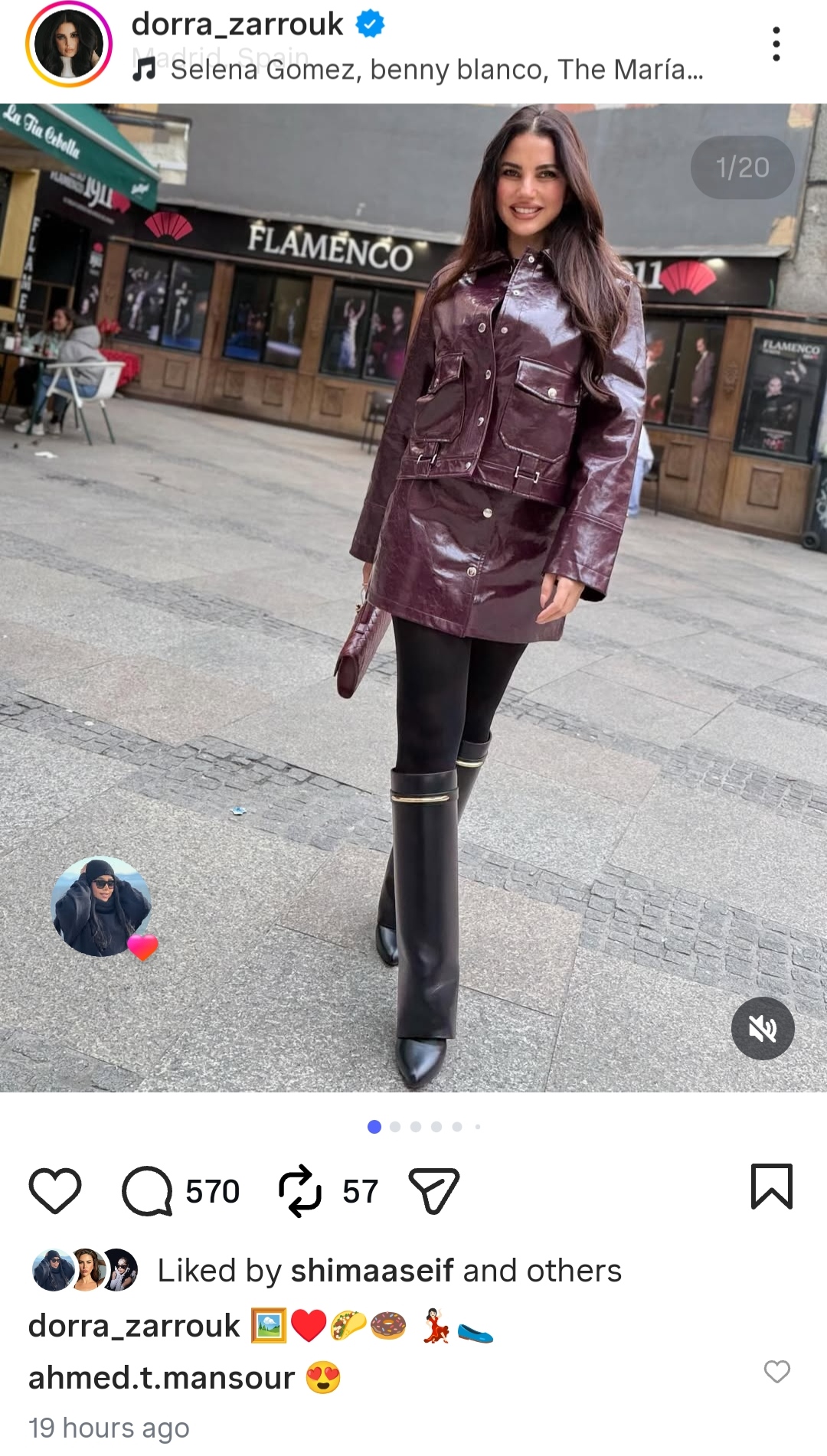Share the post via the paper plane
Viewport: 827px width, 1456px height.
coord(434,1190)
